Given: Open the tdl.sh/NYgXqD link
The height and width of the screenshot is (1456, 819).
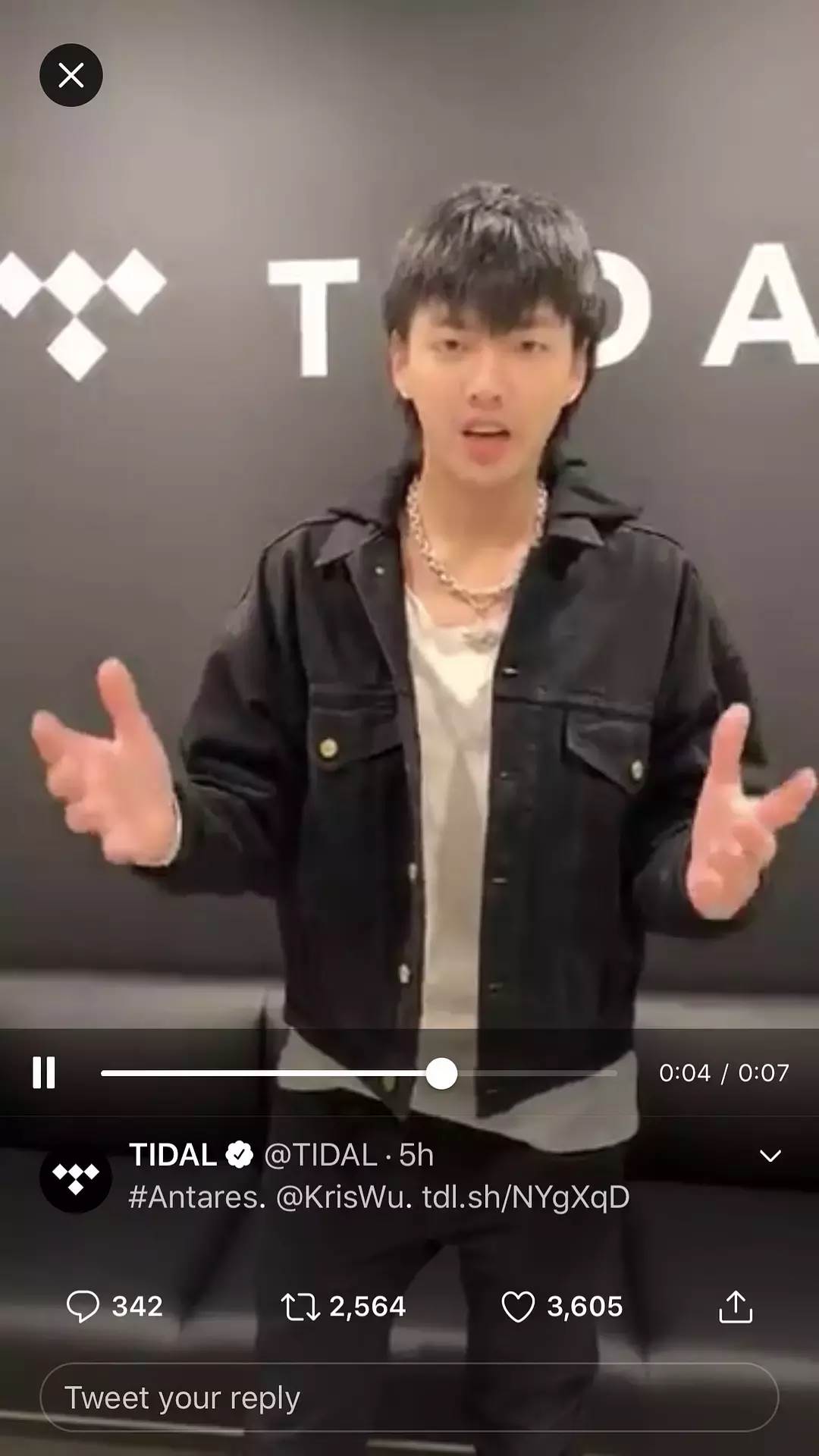Looking at the screenshot, I should (526, 1197).
